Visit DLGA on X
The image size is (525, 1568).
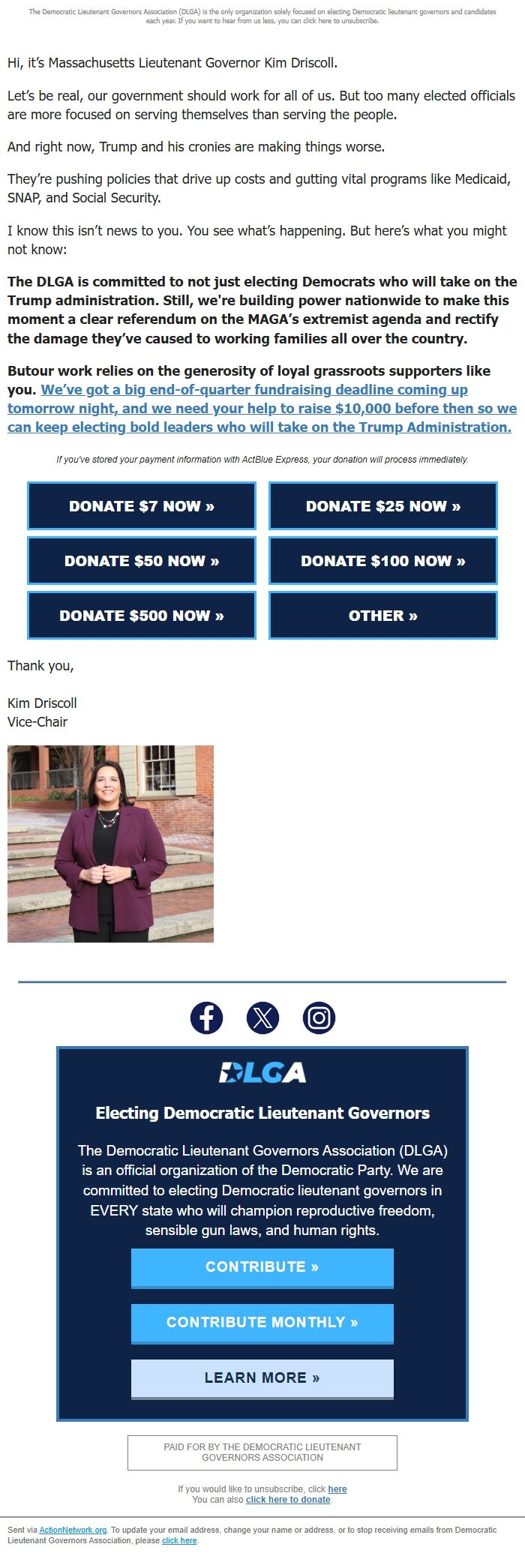(262, 1018)
